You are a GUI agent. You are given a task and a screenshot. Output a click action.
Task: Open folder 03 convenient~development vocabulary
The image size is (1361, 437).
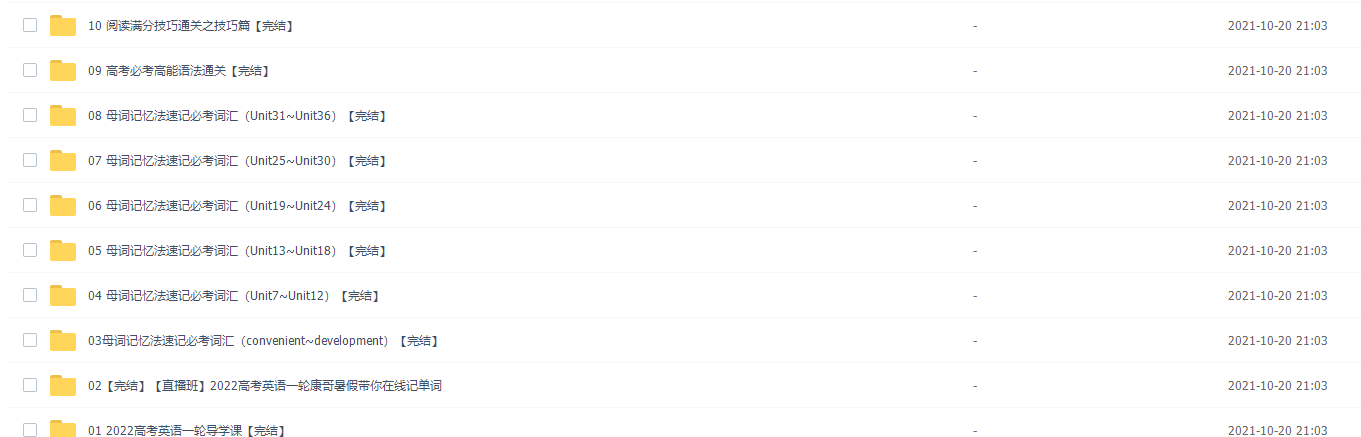click(x=263, y=341)
